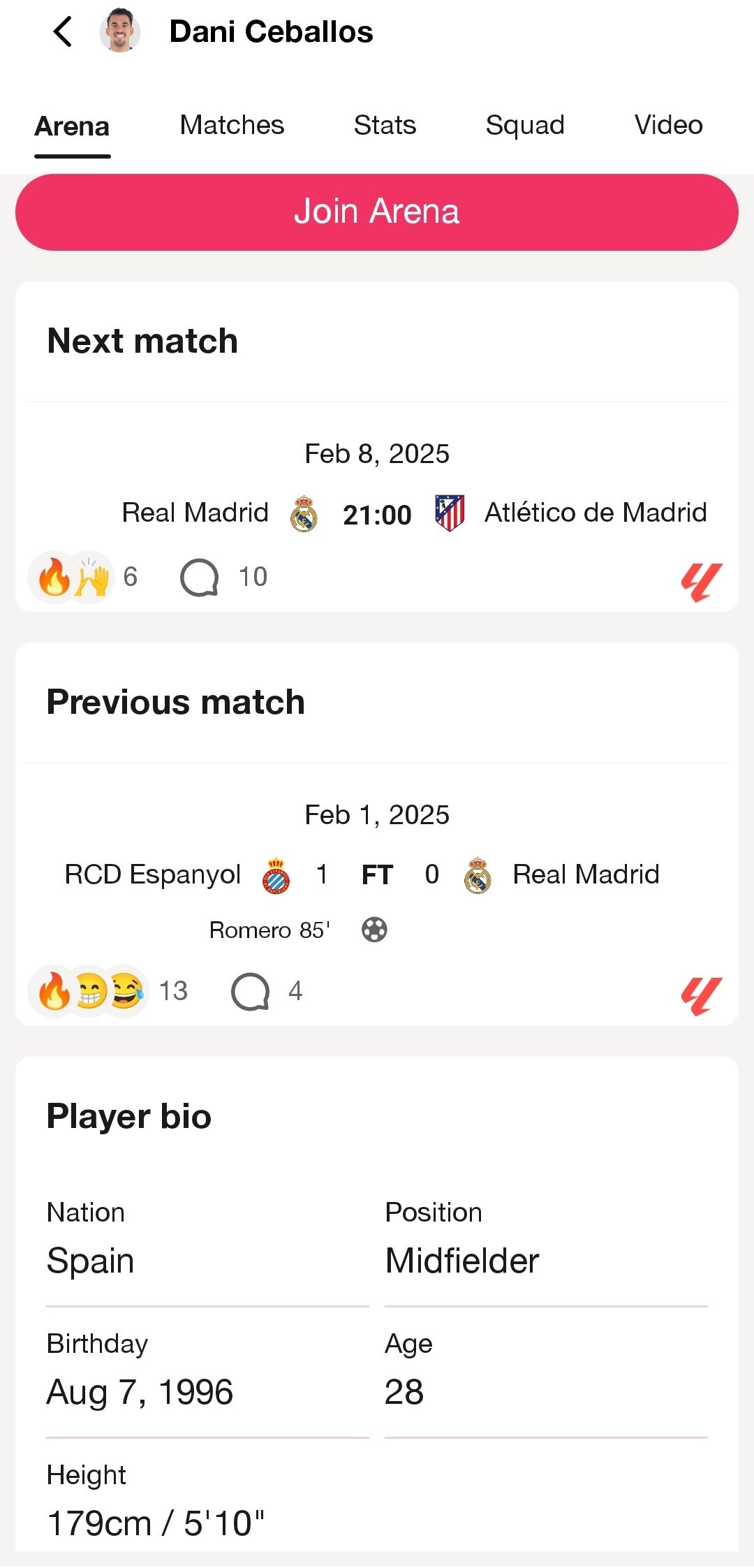Image resolution: width=754 pixels, height=1568 pixels.
Task: Tap the Join Arena button
Action: [x=377, y=212]
